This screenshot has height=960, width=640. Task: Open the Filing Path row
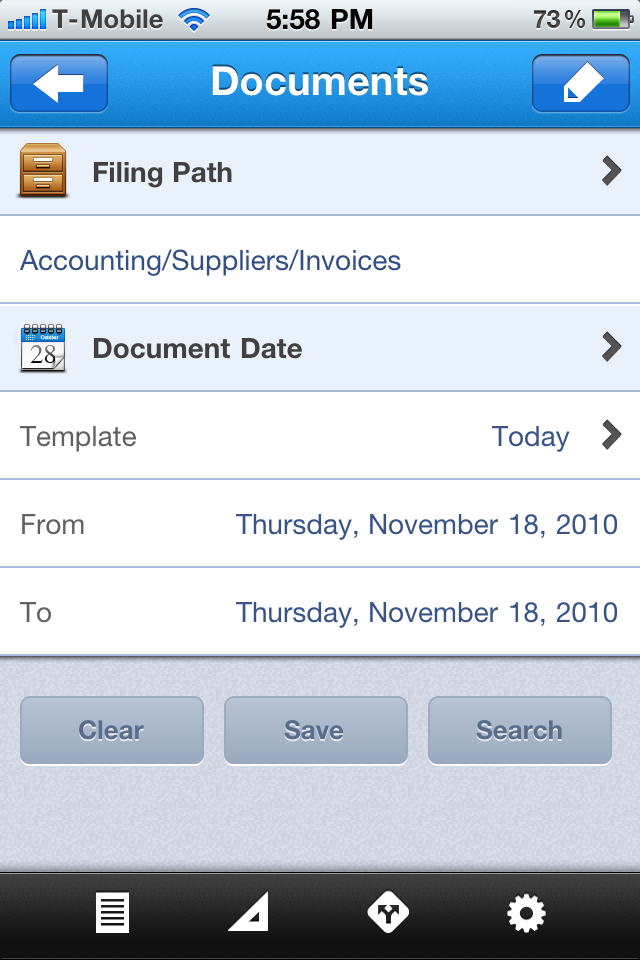320,173
